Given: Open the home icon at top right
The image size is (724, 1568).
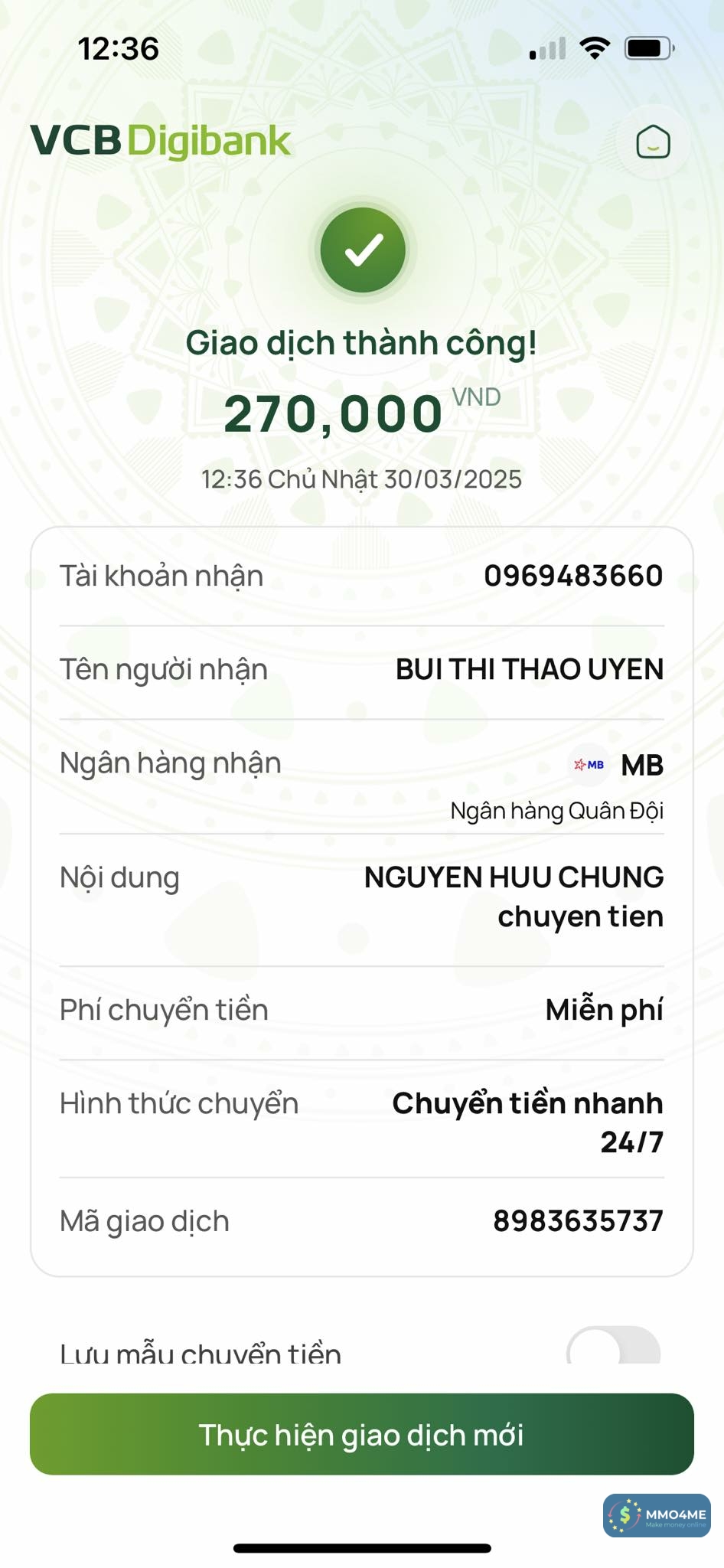Looking at the screenshot, I should [653, 142].
